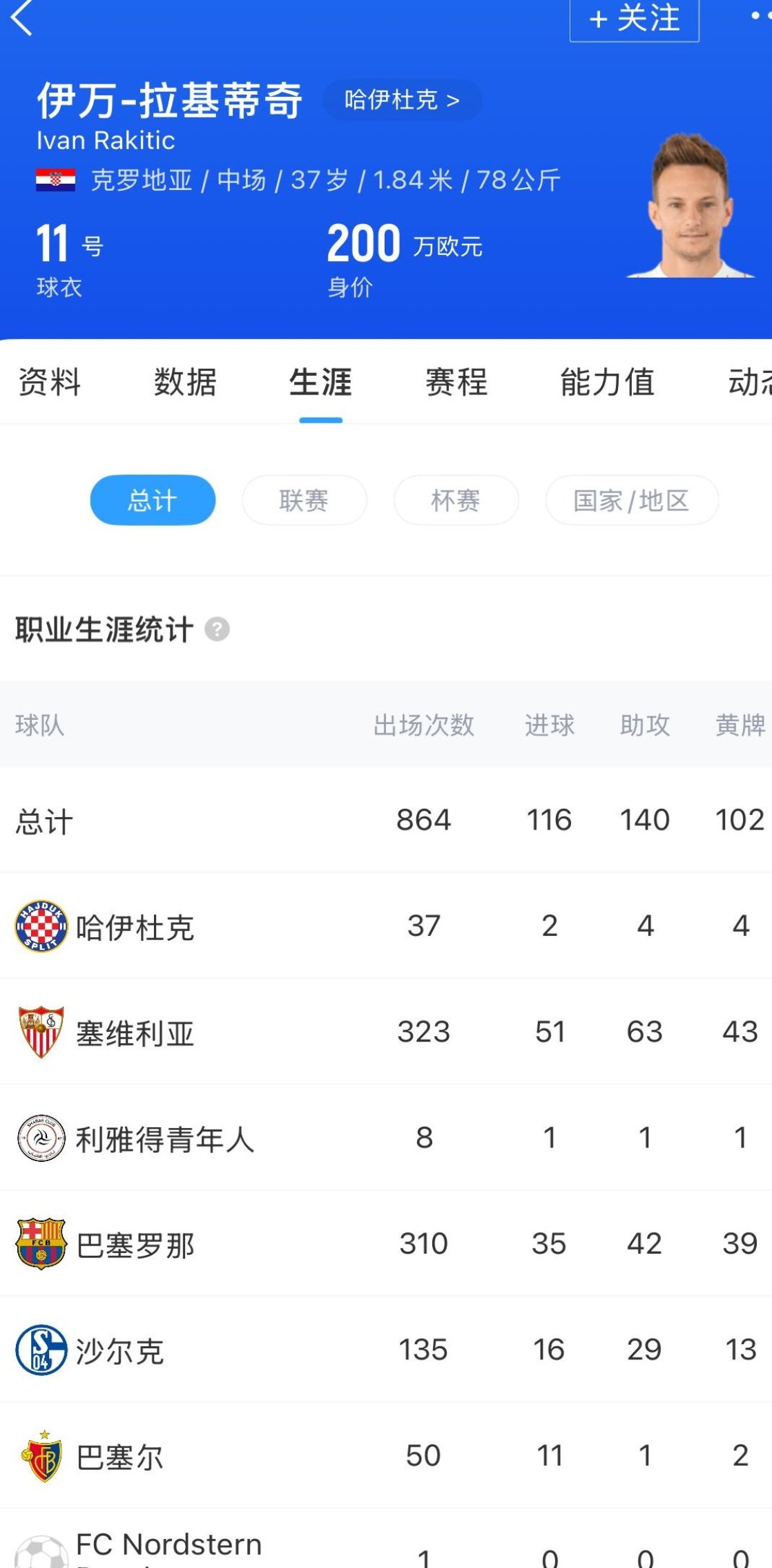Open the 巴塞罗那 team row

[x=386, y=1243]
